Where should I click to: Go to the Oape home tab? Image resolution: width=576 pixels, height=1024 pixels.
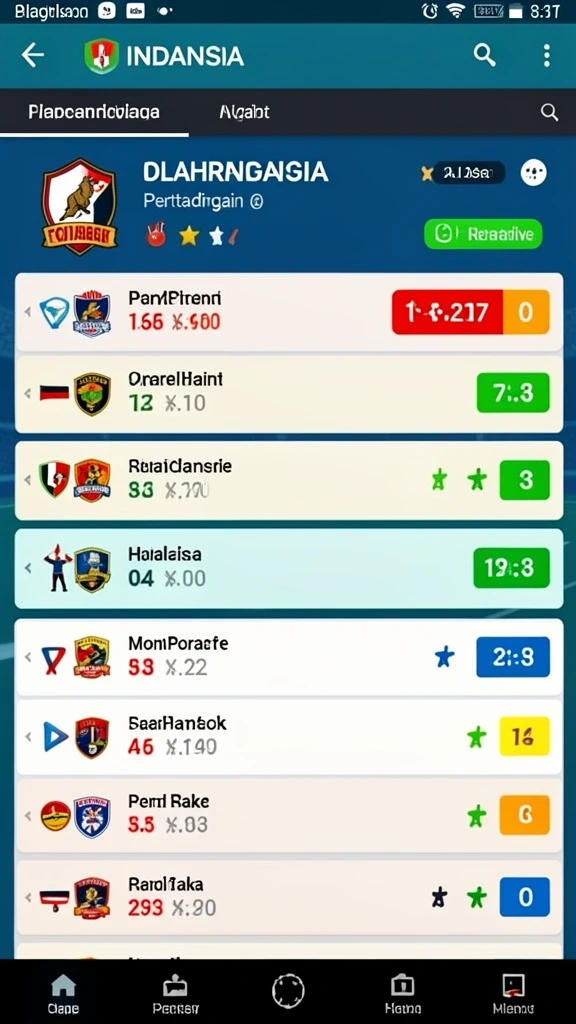[63, 995]
